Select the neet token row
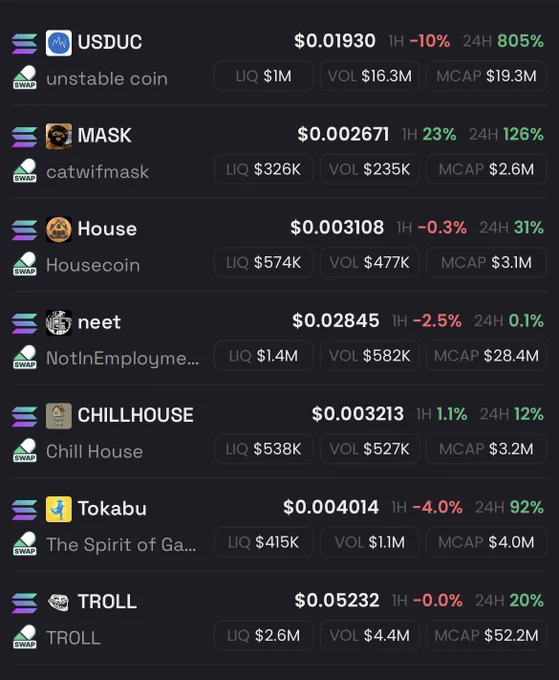The height and width of the screenshot is (680, 559). coord(279,339)
